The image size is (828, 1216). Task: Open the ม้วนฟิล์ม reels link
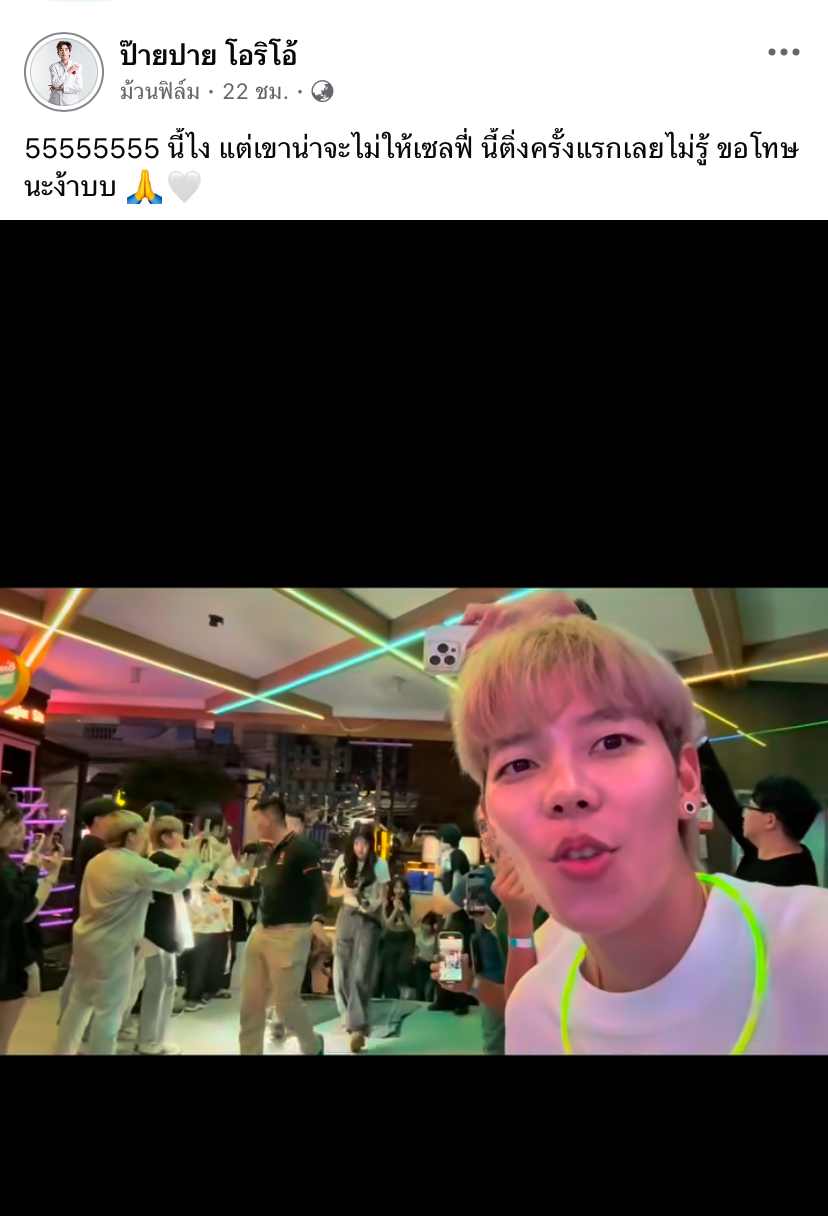[160, 92]
